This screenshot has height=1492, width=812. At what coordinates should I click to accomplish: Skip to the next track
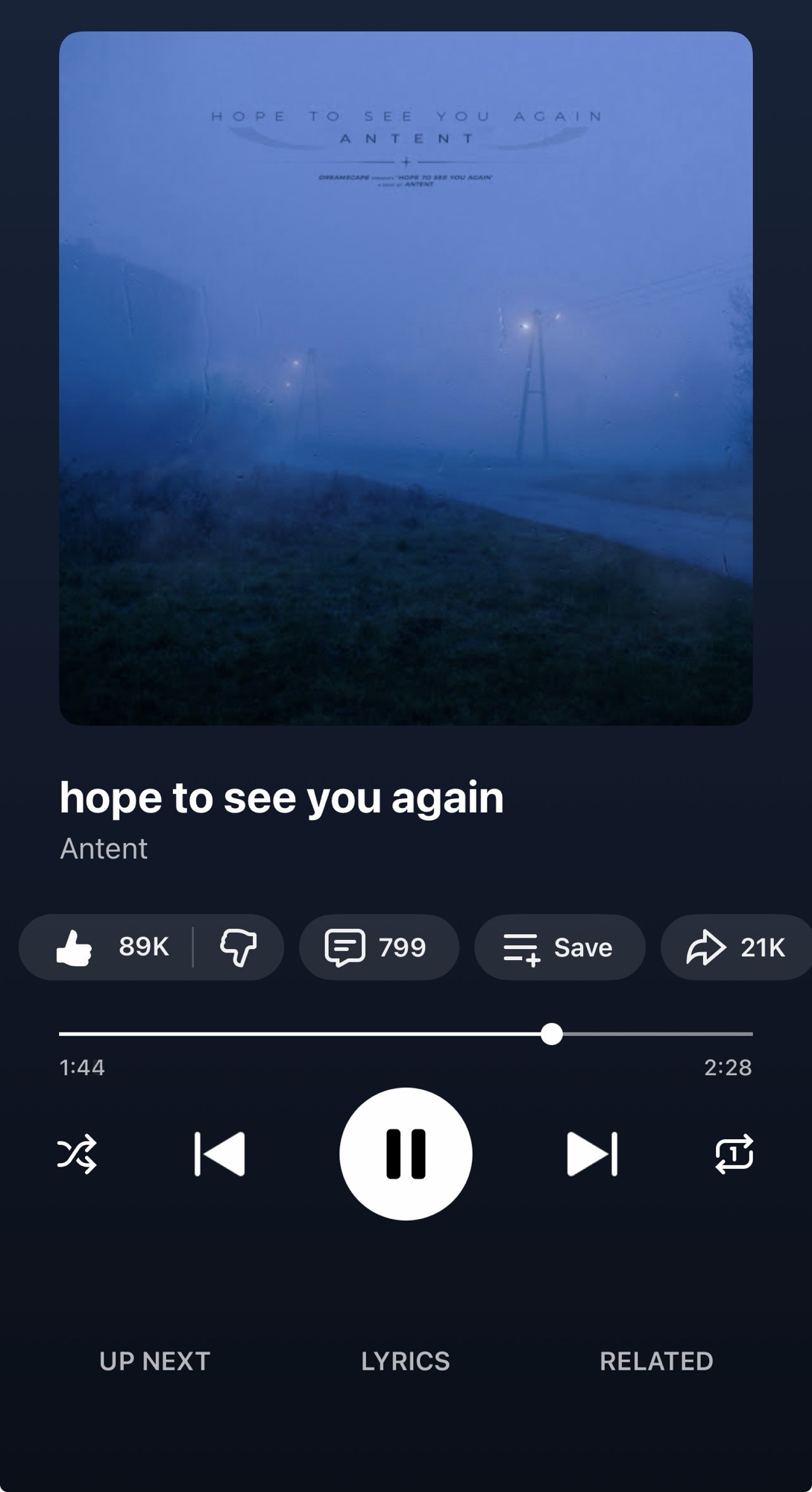point(592,1154)
